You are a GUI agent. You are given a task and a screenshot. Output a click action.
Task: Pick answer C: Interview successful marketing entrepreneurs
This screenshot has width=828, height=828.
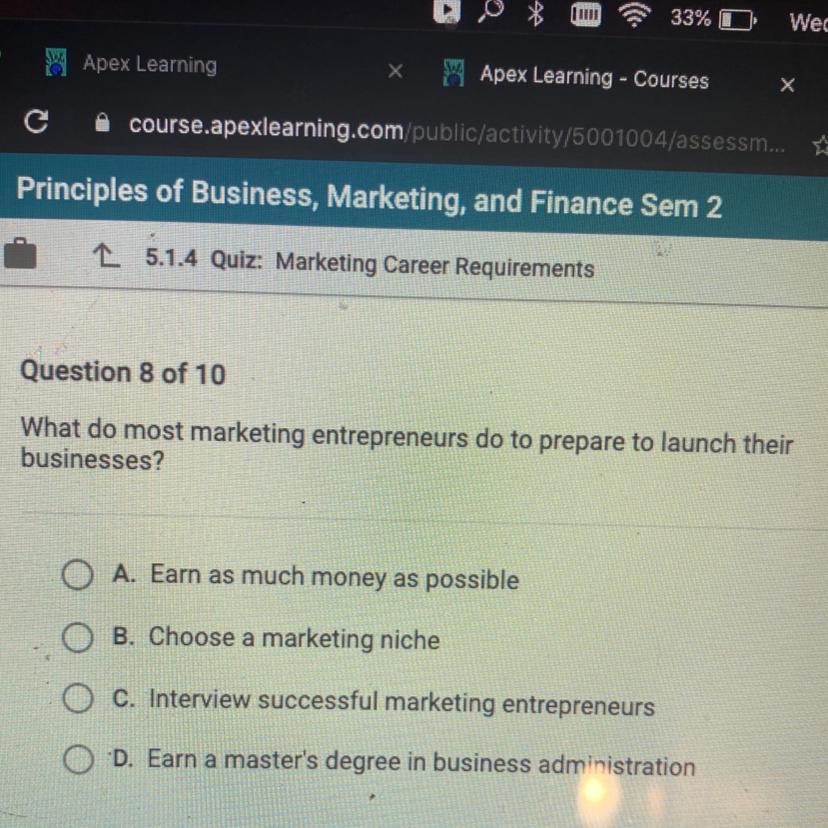click(x=79, y=699)
